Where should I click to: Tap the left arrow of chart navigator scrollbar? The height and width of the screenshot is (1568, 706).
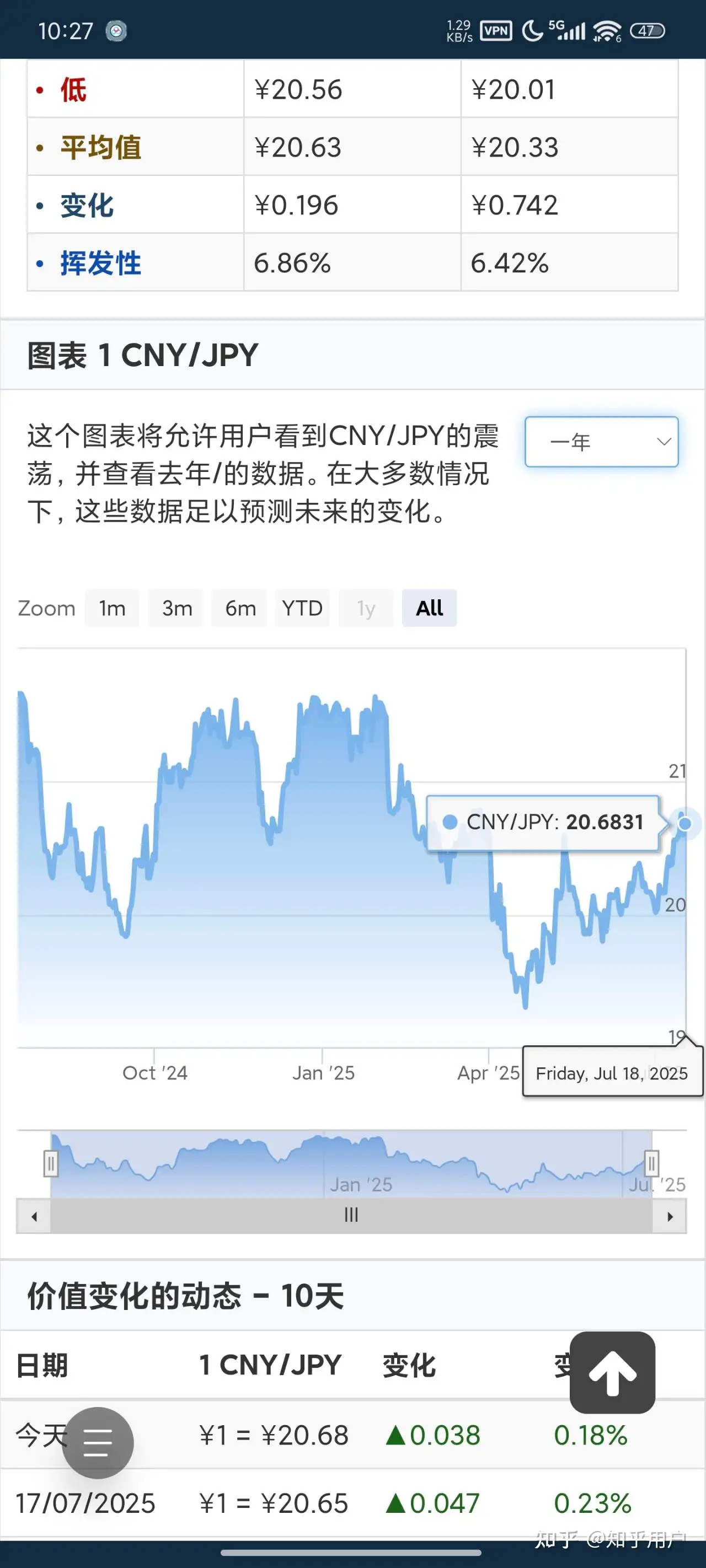(34, 1216)
